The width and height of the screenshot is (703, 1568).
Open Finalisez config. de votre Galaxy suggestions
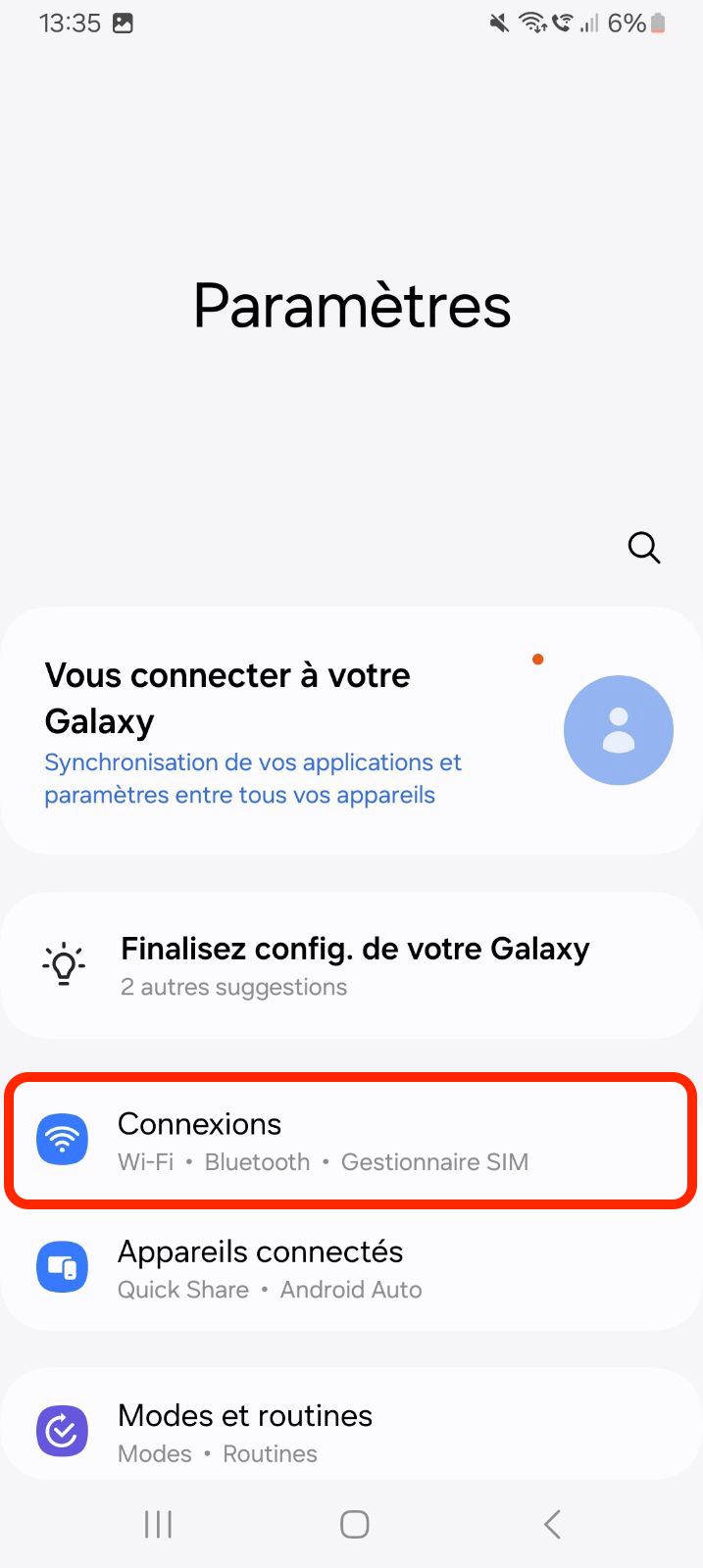353,965
